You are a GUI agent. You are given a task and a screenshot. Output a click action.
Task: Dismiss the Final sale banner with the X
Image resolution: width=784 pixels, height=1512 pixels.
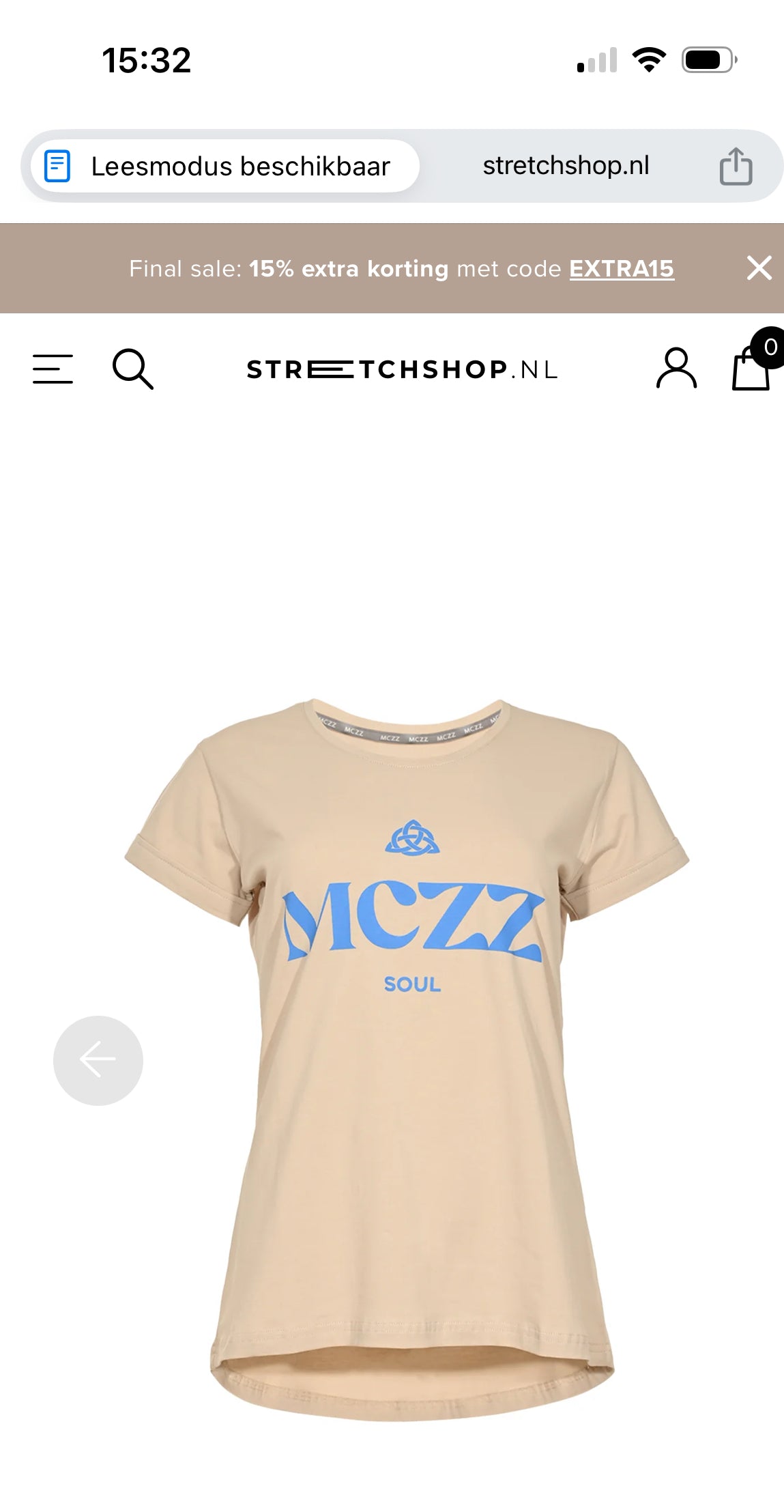click(757, 268)
